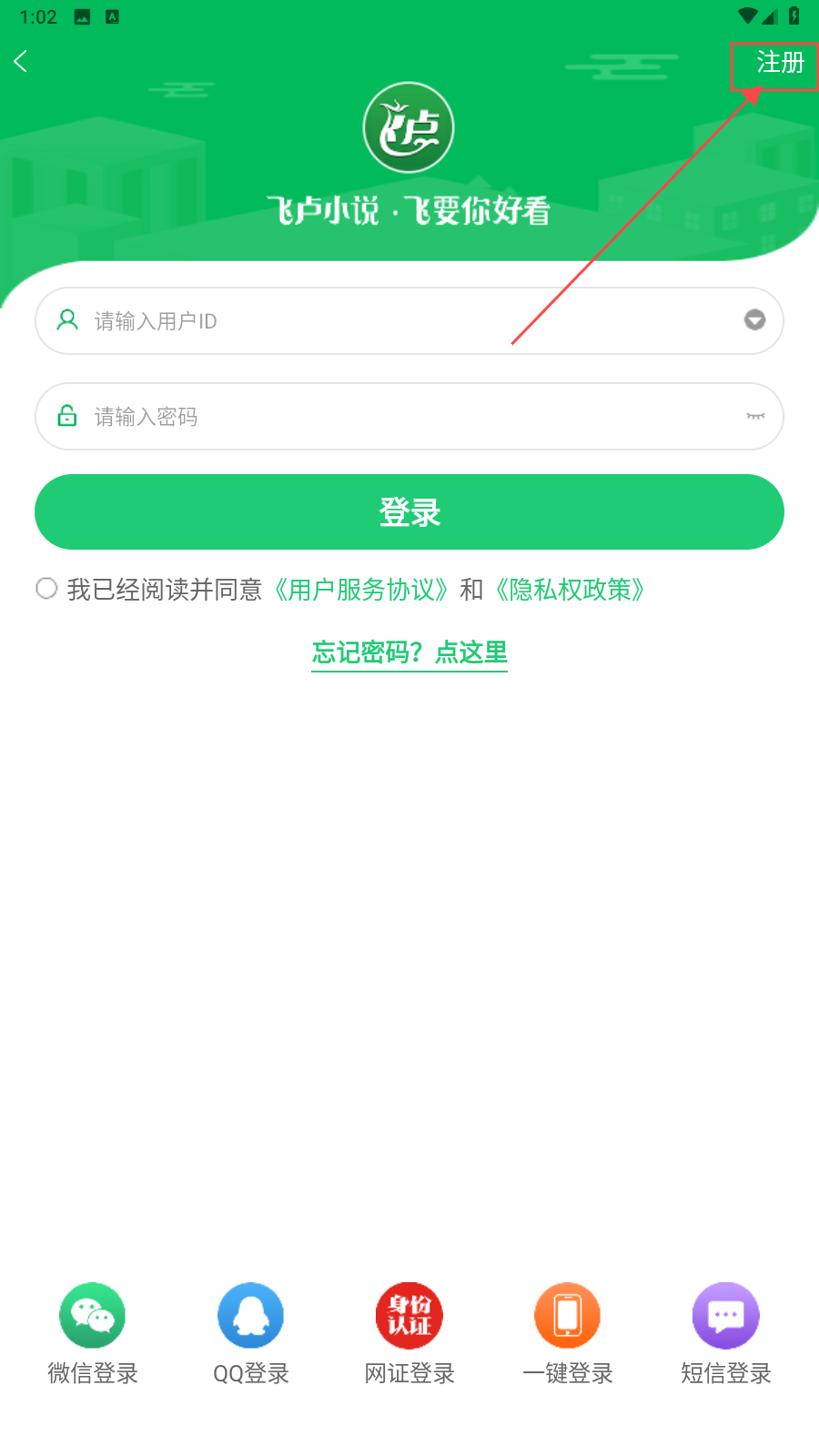Open the 注册 registration page
The height and width of the screenshot is (1456, 819).
click(779, 63)
